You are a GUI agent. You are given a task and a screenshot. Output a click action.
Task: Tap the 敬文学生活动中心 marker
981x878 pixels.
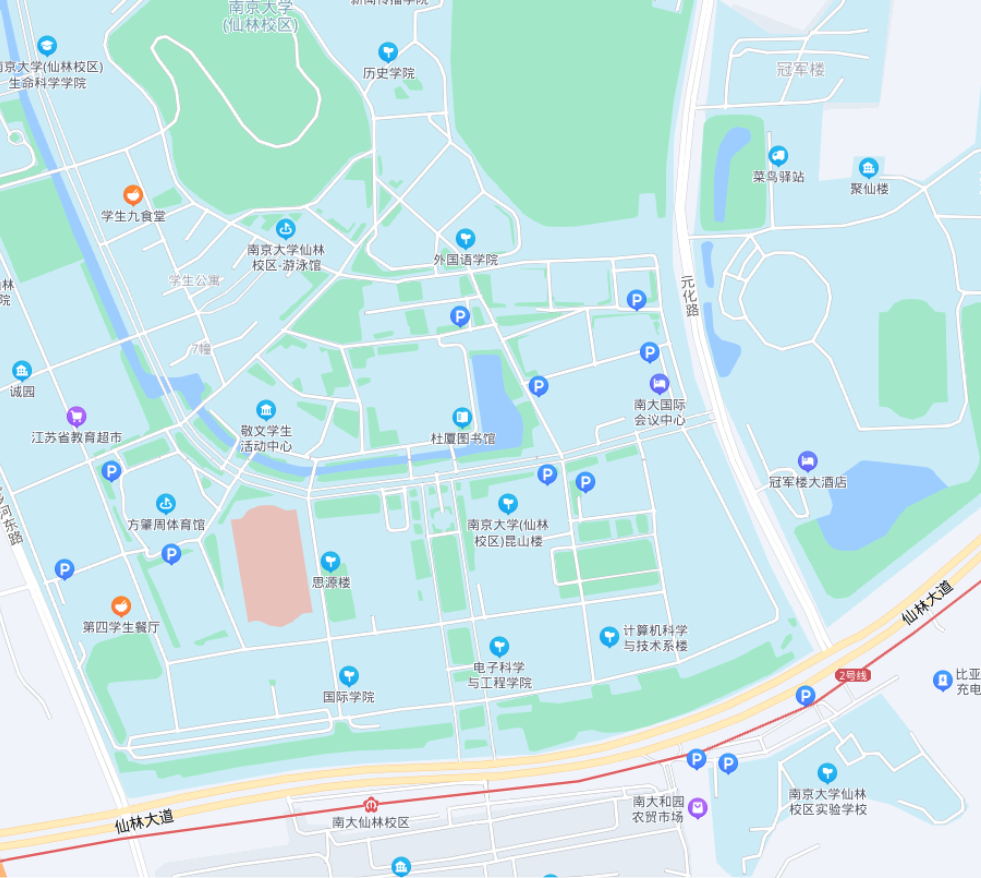266,410
